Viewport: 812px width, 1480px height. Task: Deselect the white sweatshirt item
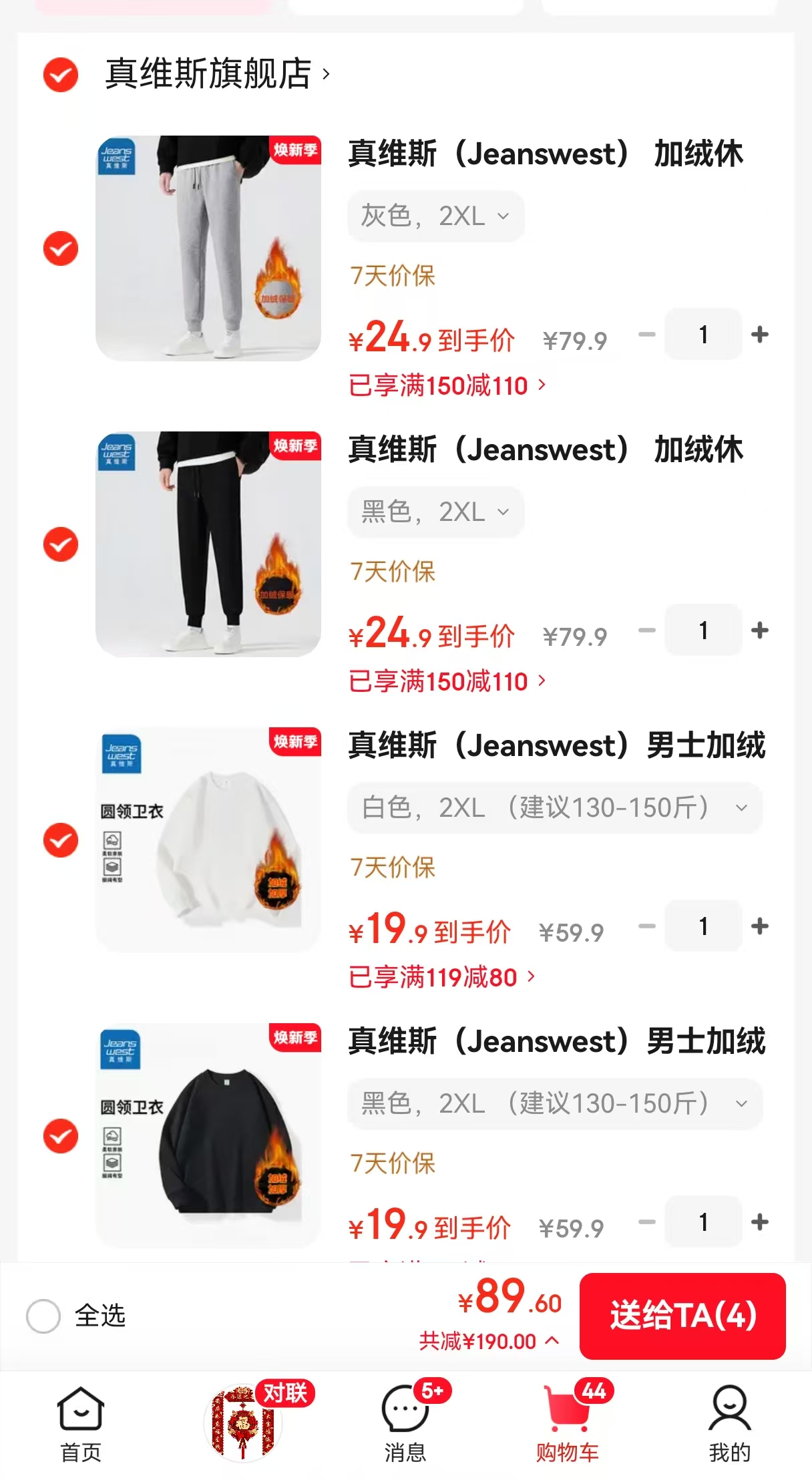coord(61,840)
